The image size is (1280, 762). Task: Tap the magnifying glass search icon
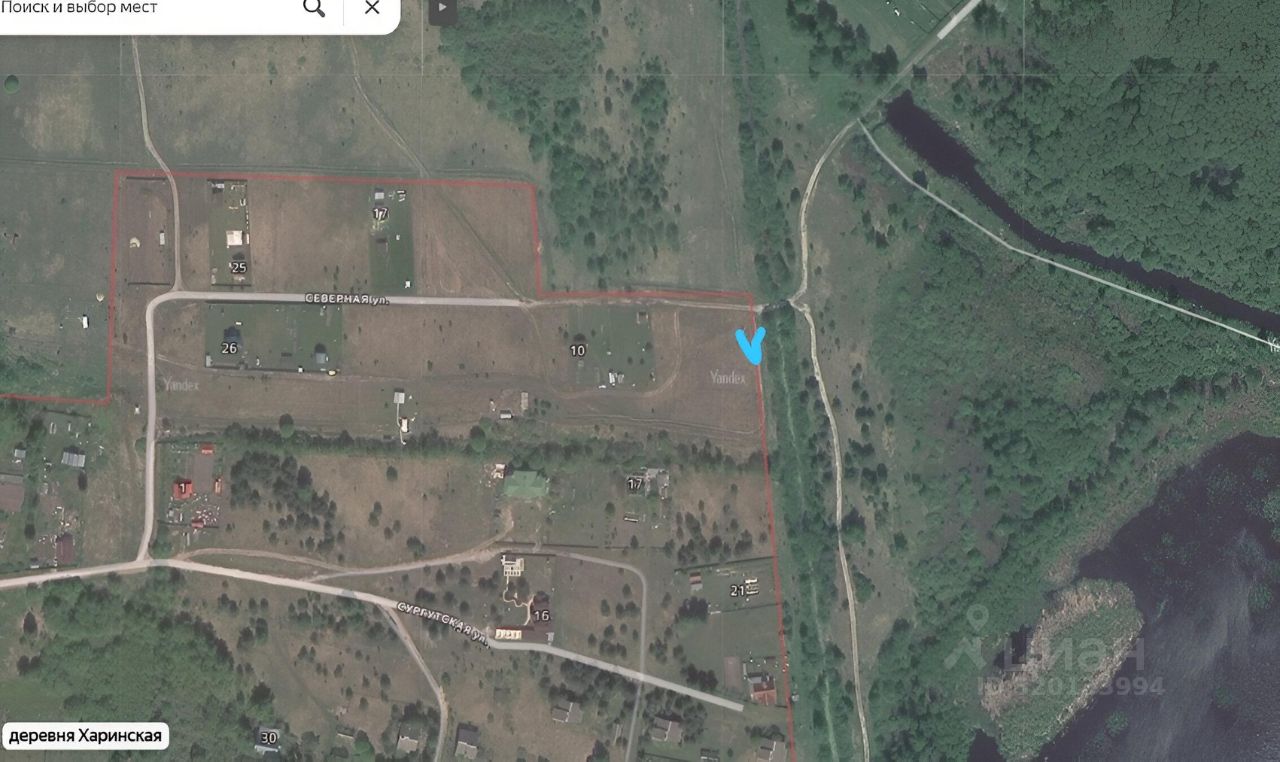[314, 8]
